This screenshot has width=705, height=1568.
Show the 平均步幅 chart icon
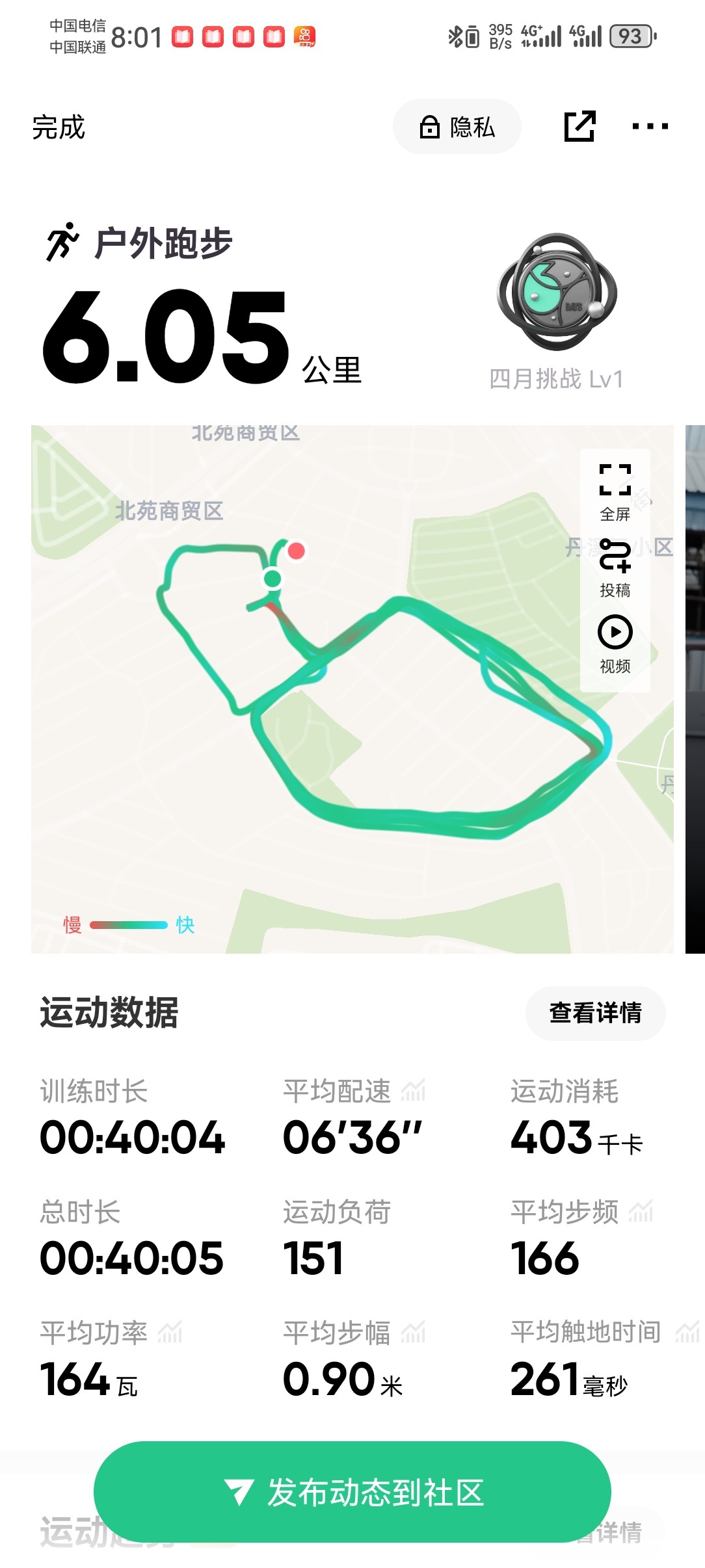click(x=413, y=1332)
